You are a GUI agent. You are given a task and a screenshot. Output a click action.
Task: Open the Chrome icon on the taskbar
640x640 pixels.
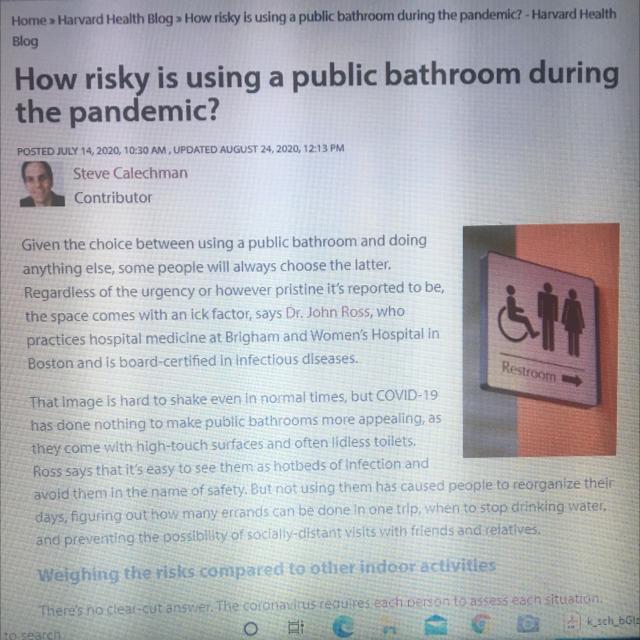[x=478, y=627]
